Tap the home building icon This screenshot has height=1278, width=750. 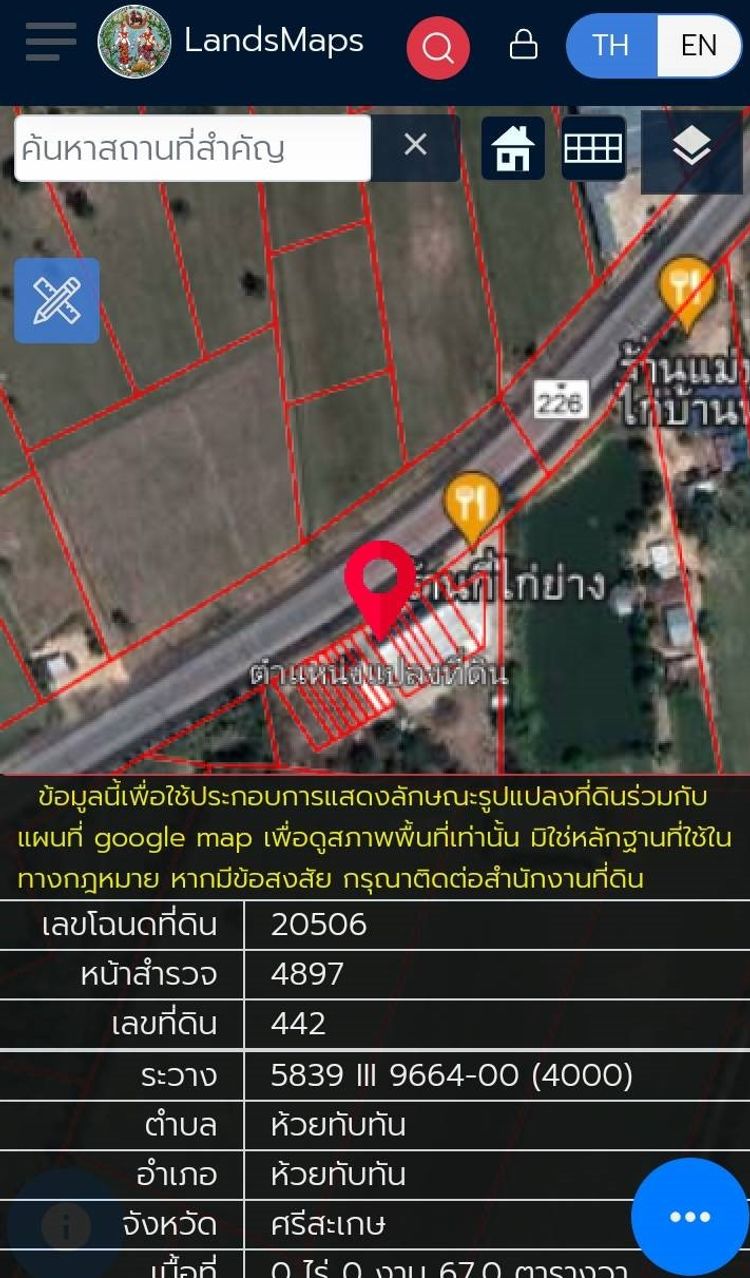(513, 149)
